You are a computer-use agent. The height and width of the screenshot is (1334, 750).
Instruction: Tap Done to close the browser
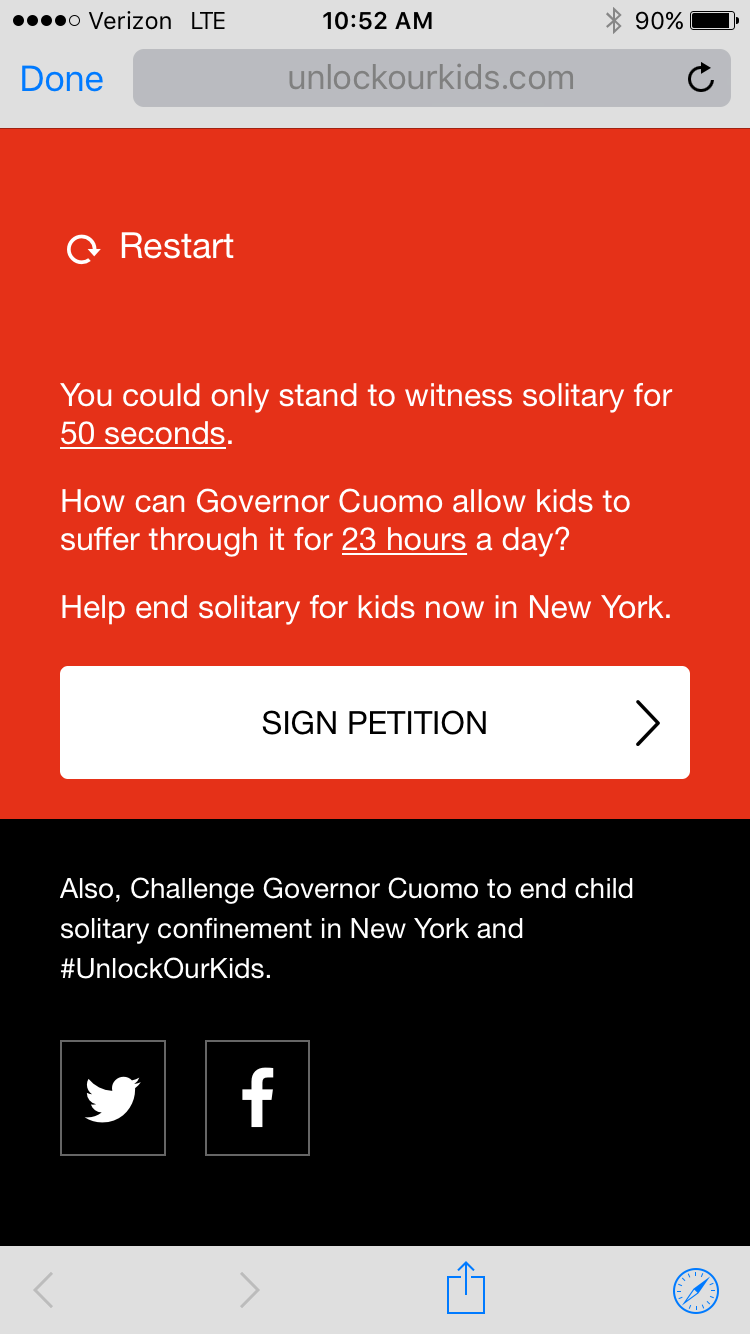[62, 79]
